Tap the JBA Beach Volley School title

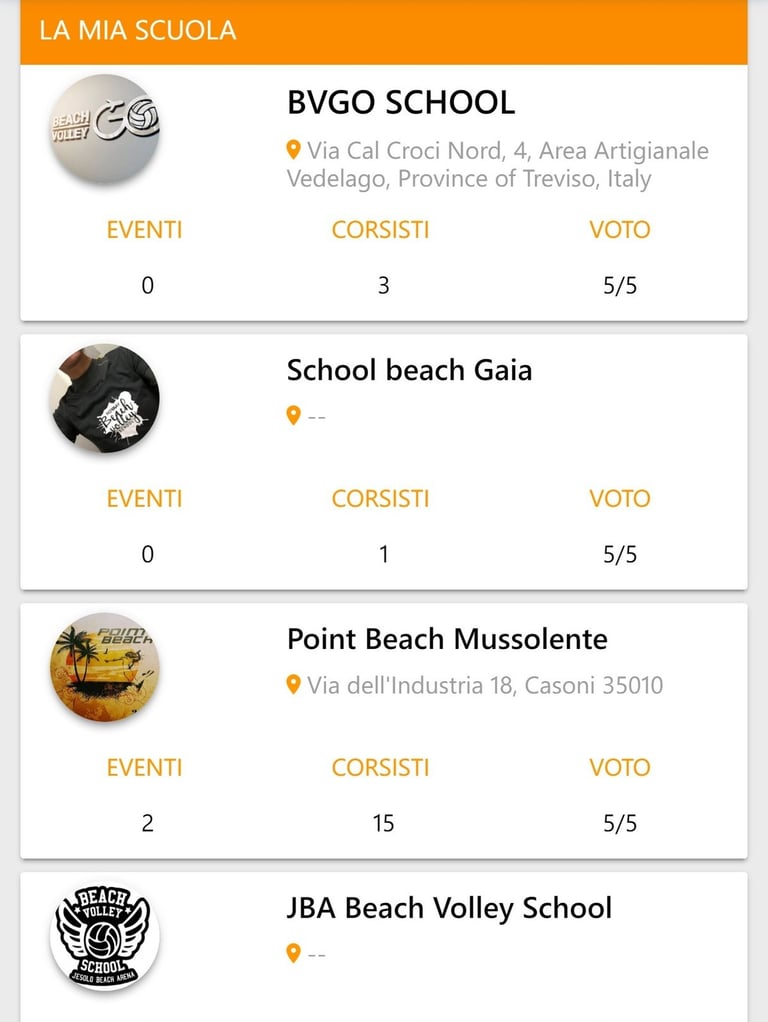tap(449, 907)
